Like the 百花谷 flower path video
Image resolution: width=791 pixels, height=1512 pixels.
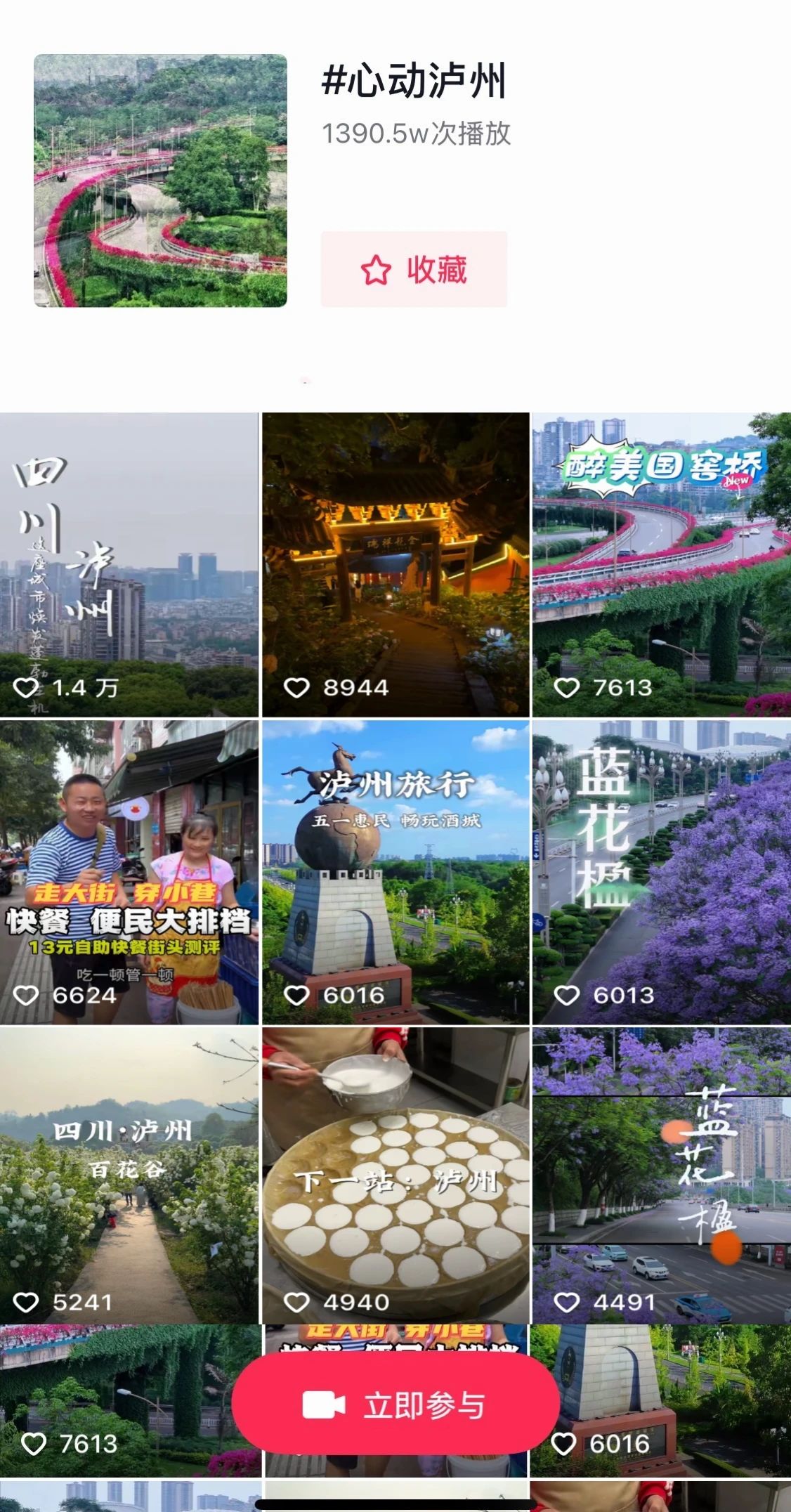pos(27,1303)
